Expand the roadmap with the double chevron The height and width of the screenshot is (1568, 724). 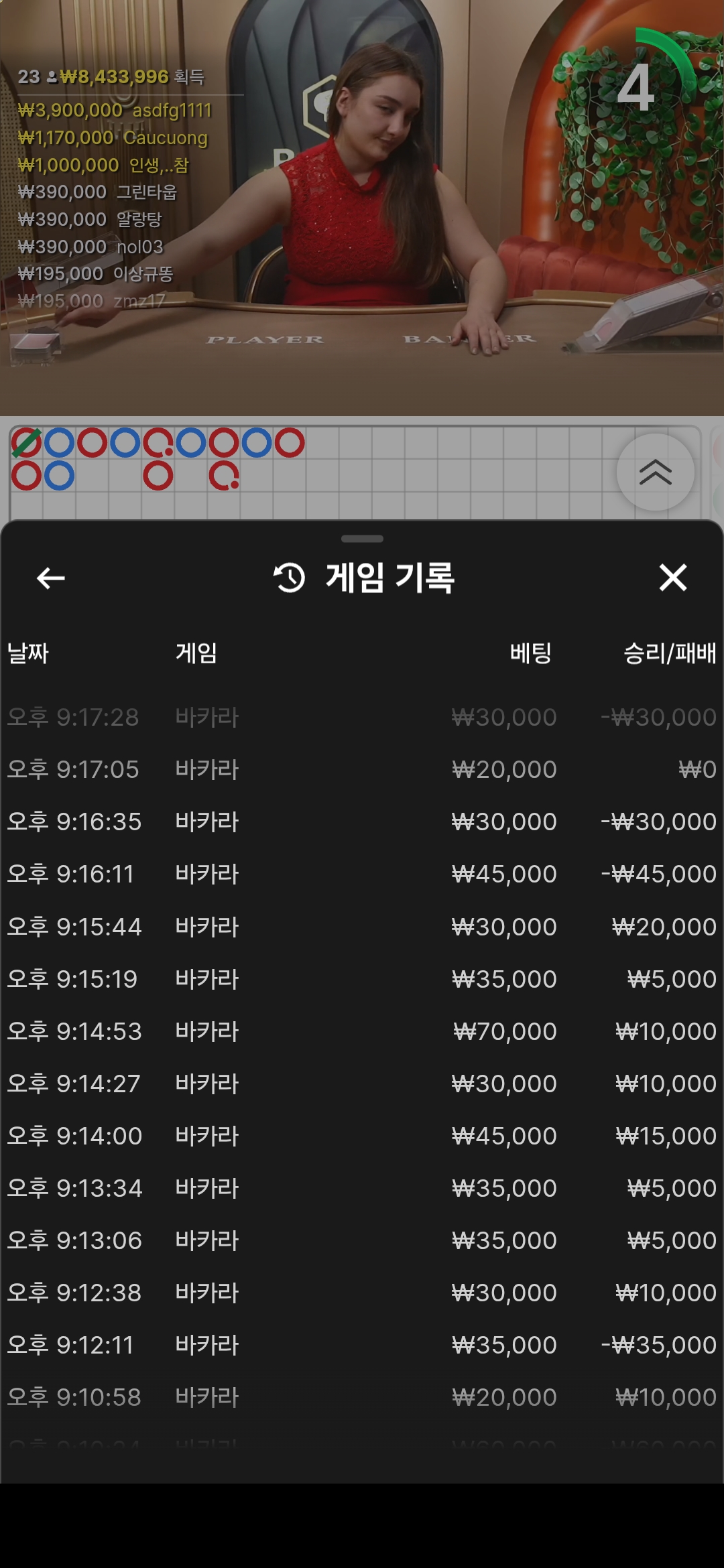655,472
